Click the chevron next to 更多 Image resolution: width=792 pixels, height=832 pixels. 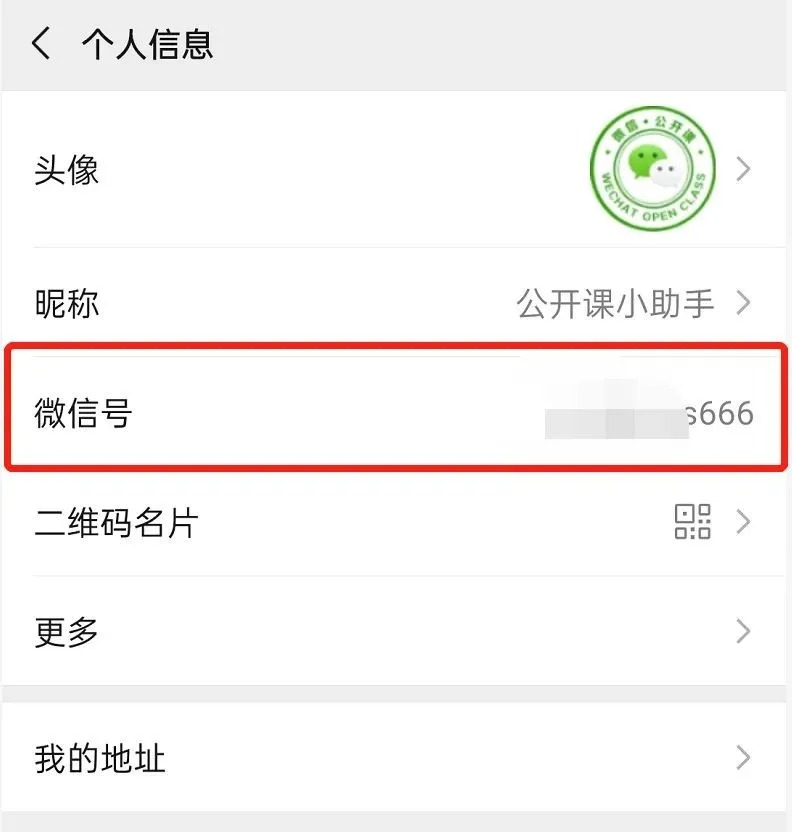(x=744, y=631)
